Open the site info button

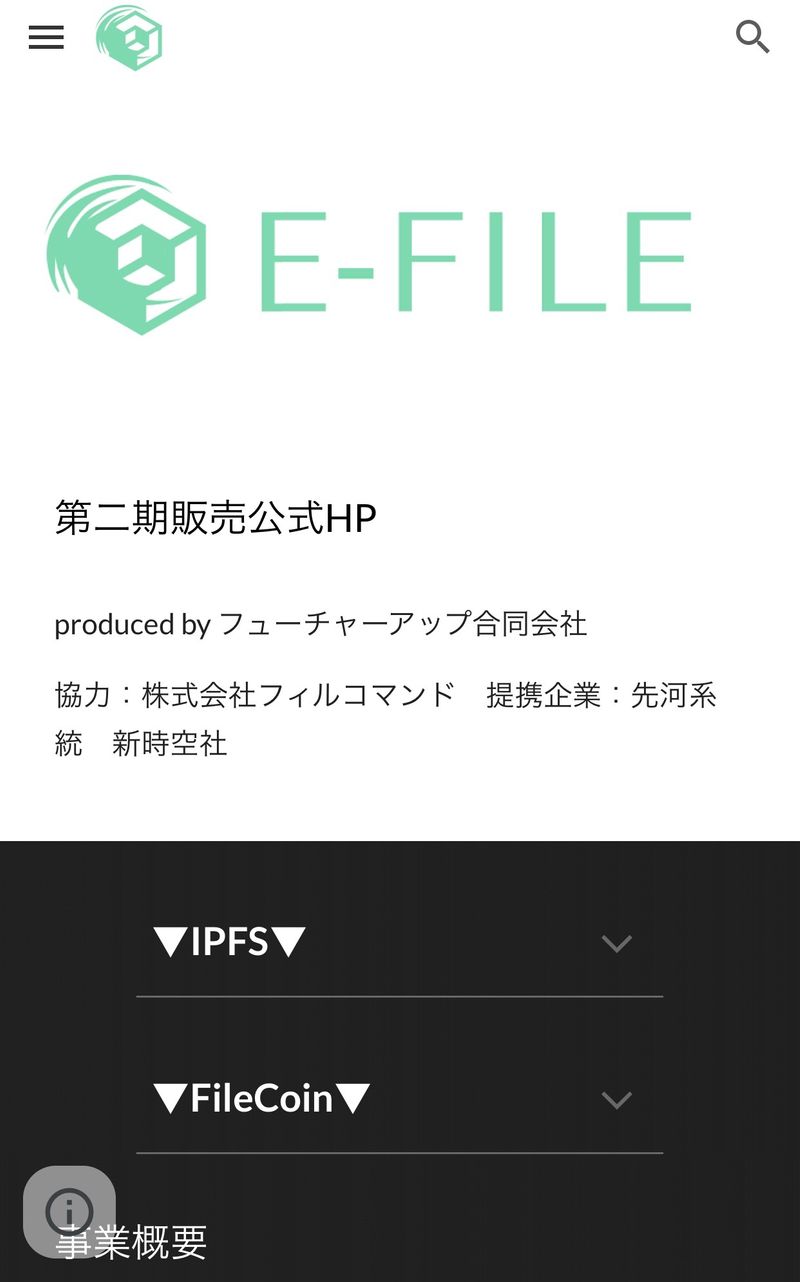[69, 1212]
